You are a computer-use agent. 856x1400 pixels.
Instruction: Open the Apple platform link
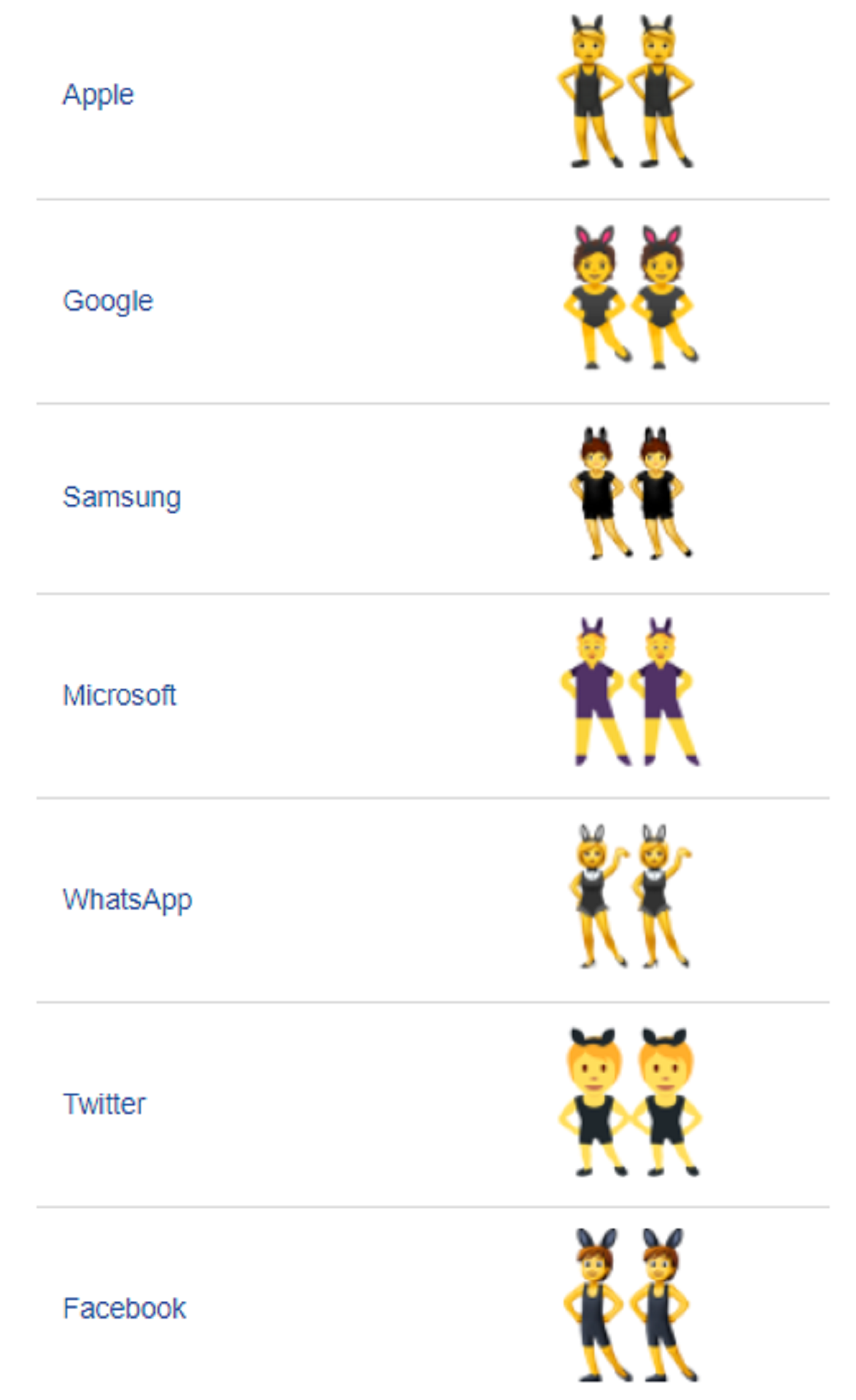click(98, 95)
